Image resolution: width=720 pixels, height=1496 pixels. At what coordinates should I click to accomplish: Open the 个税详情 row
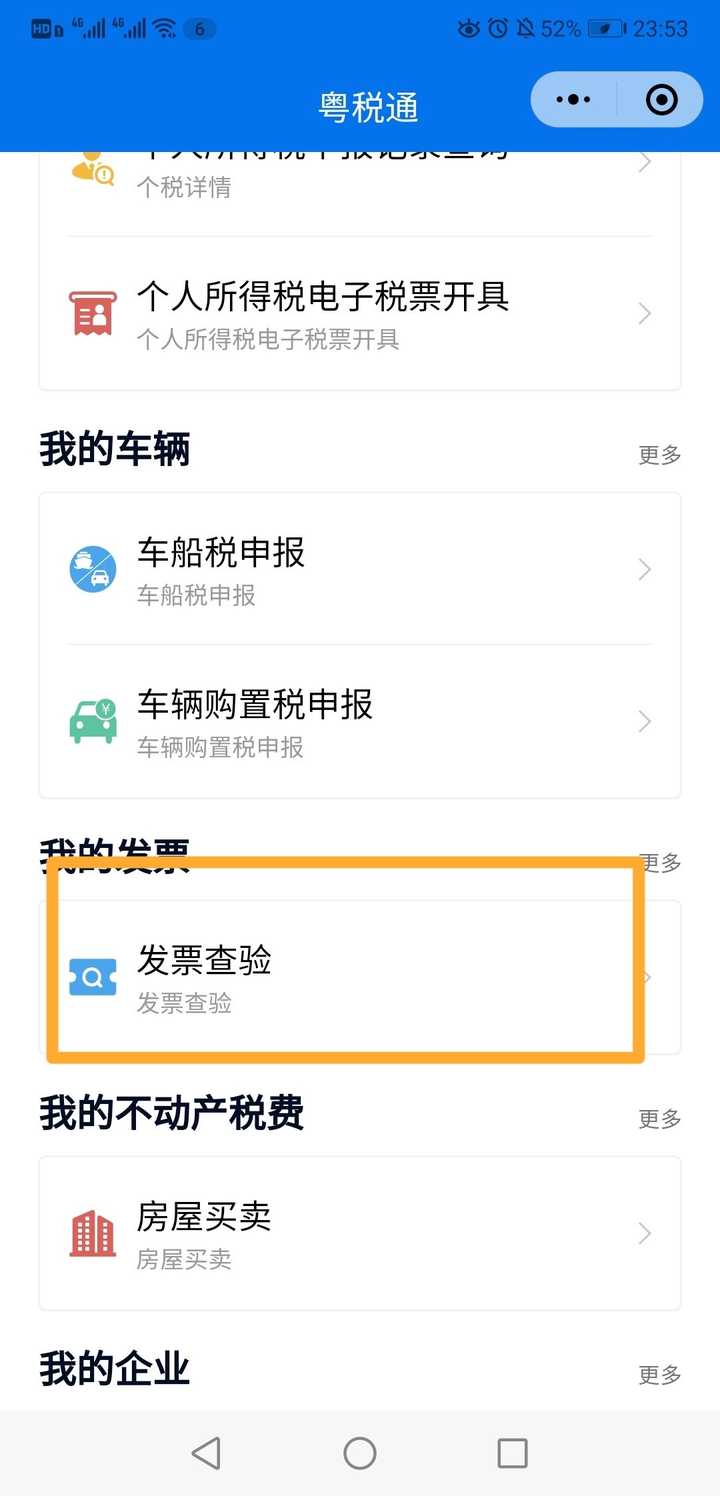[x=360, y=175]
